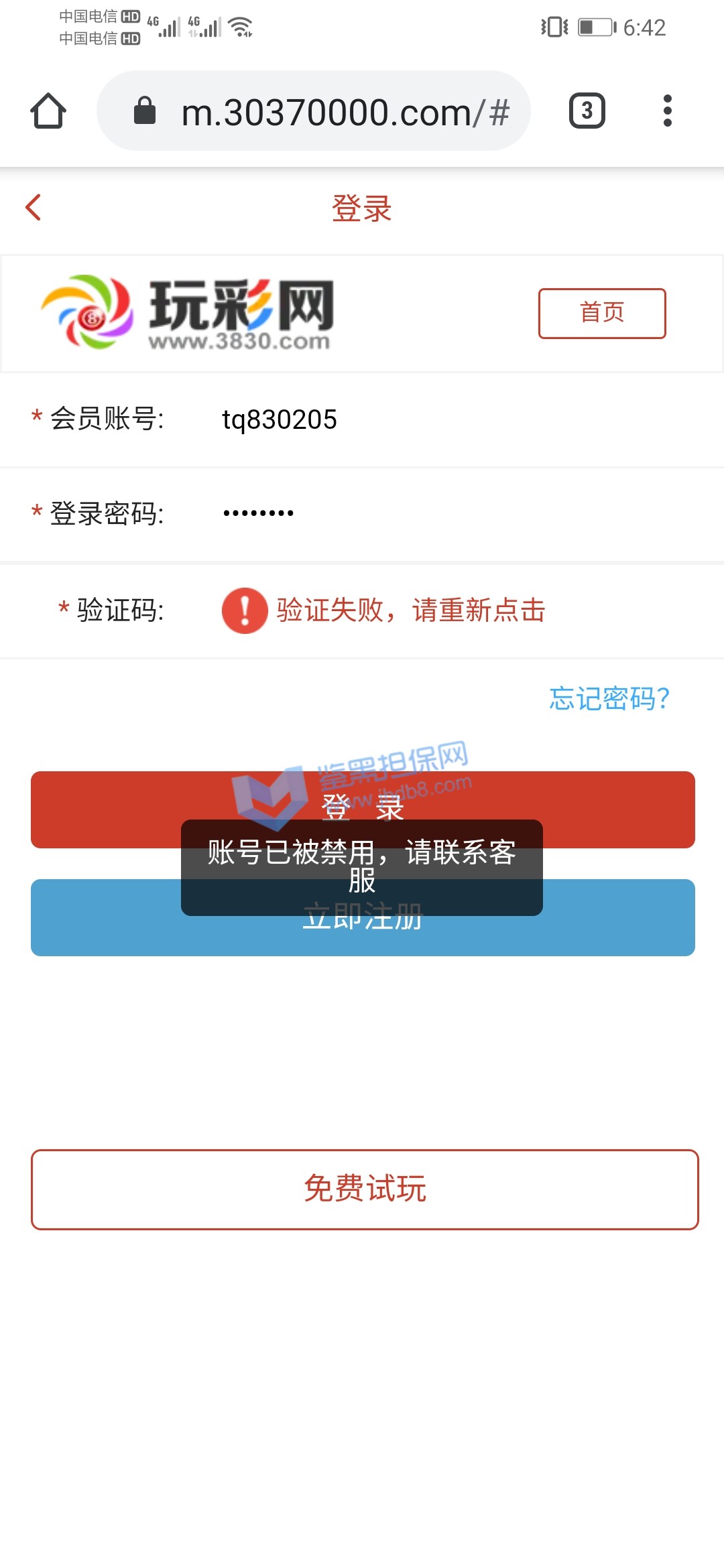Go back using the red arrow
Image resolution: width=724 pixels, height=1568 pixels.
(x=34, y=207)
